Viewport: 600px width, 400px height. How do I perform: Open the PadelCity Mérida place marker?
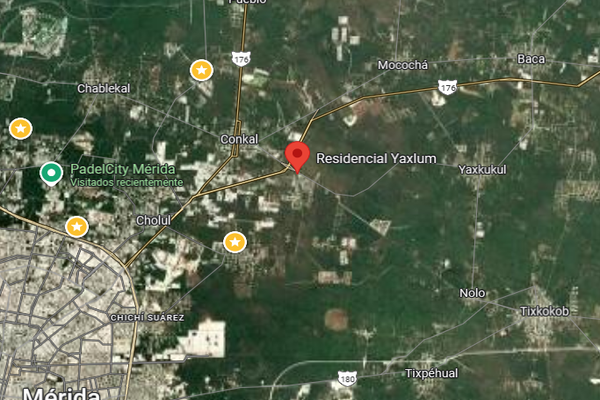pos(50,173)
